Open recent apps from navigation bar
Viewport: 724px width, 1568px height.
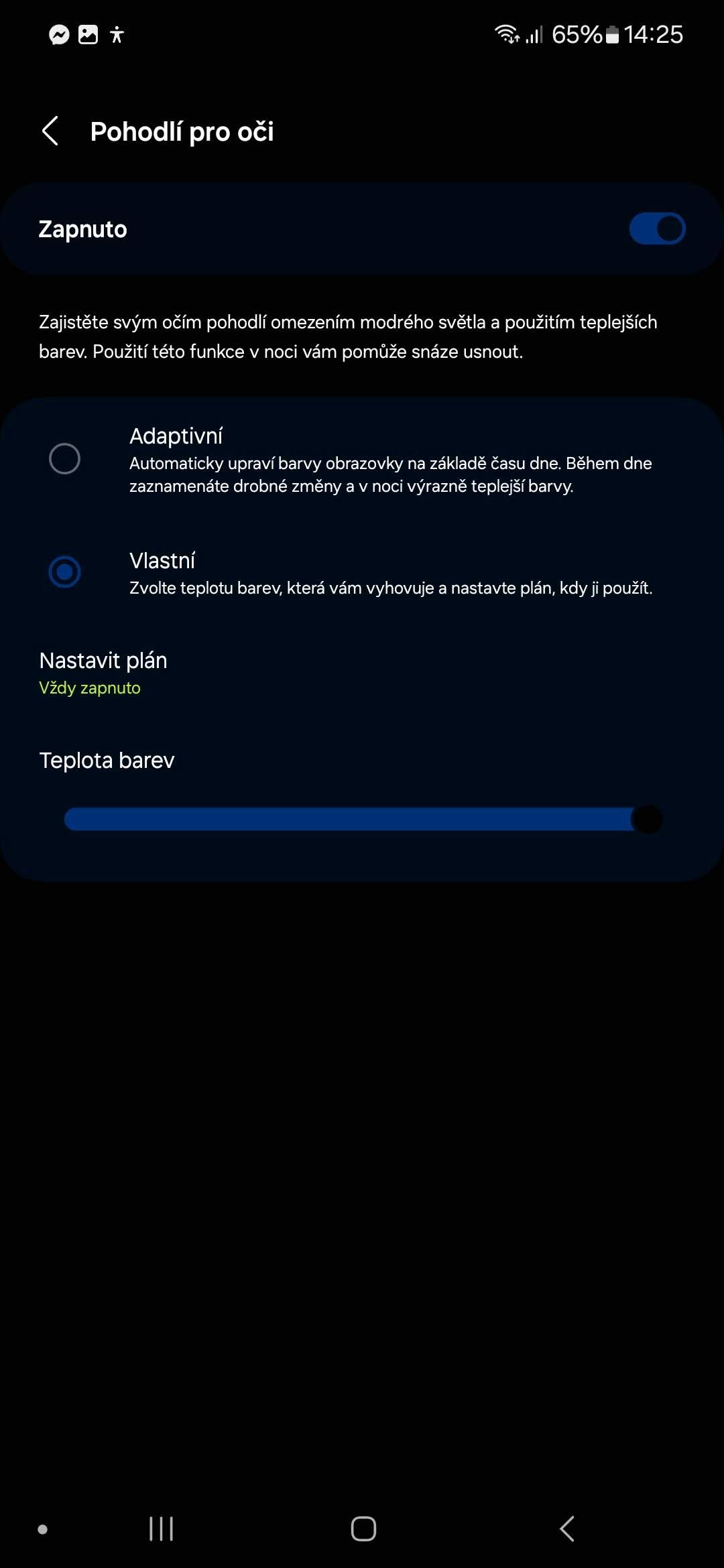(x=161, y=1528)
